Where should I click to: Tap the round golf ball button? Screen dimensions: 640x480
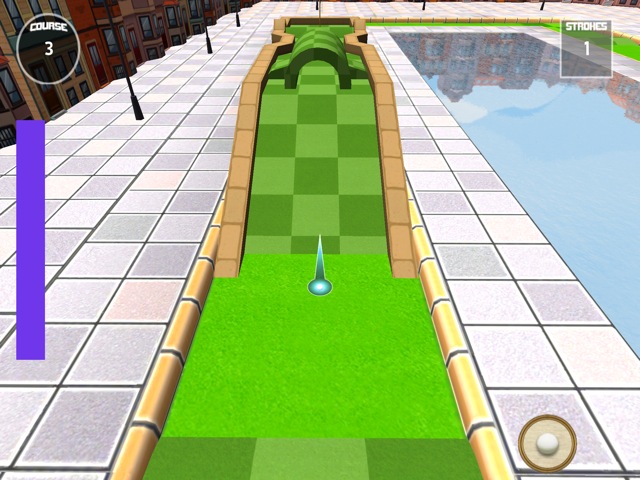tap(547, 441)
